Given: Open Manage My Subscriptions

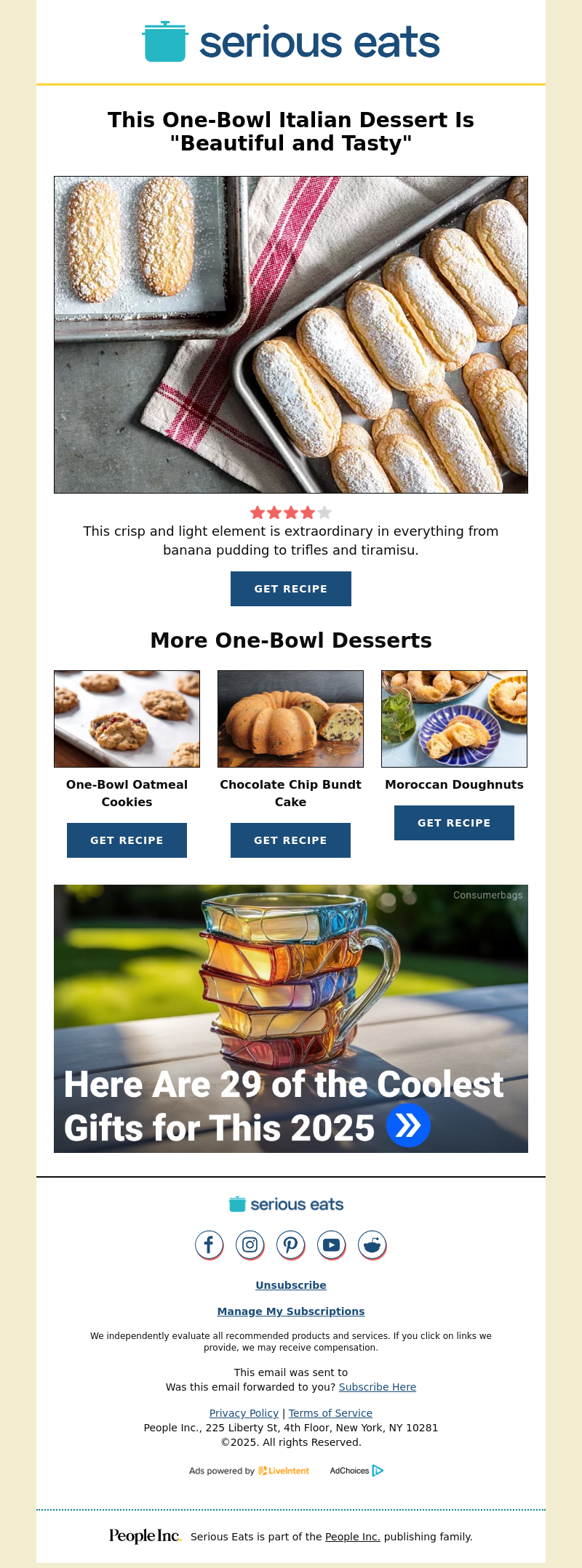Looking at the screenshot, I should [291, 1311].
